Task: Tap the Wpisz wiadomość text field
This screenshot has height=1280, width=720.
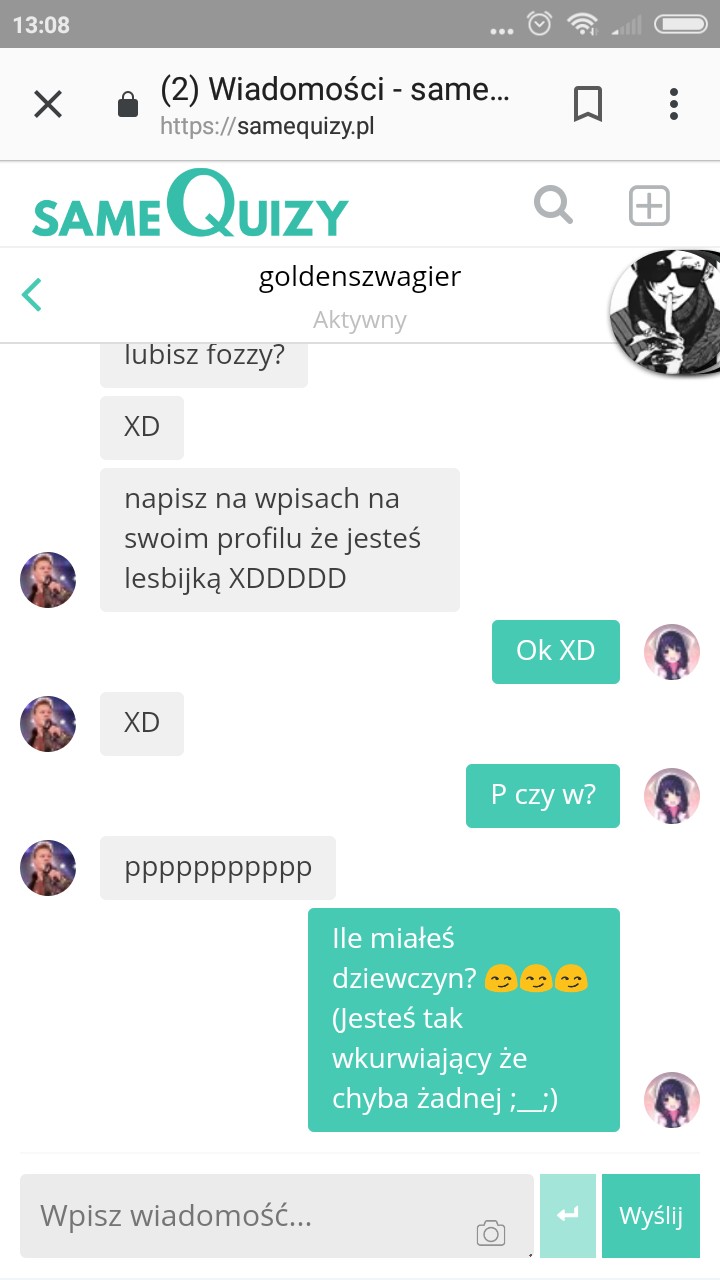Action: 250,1216
